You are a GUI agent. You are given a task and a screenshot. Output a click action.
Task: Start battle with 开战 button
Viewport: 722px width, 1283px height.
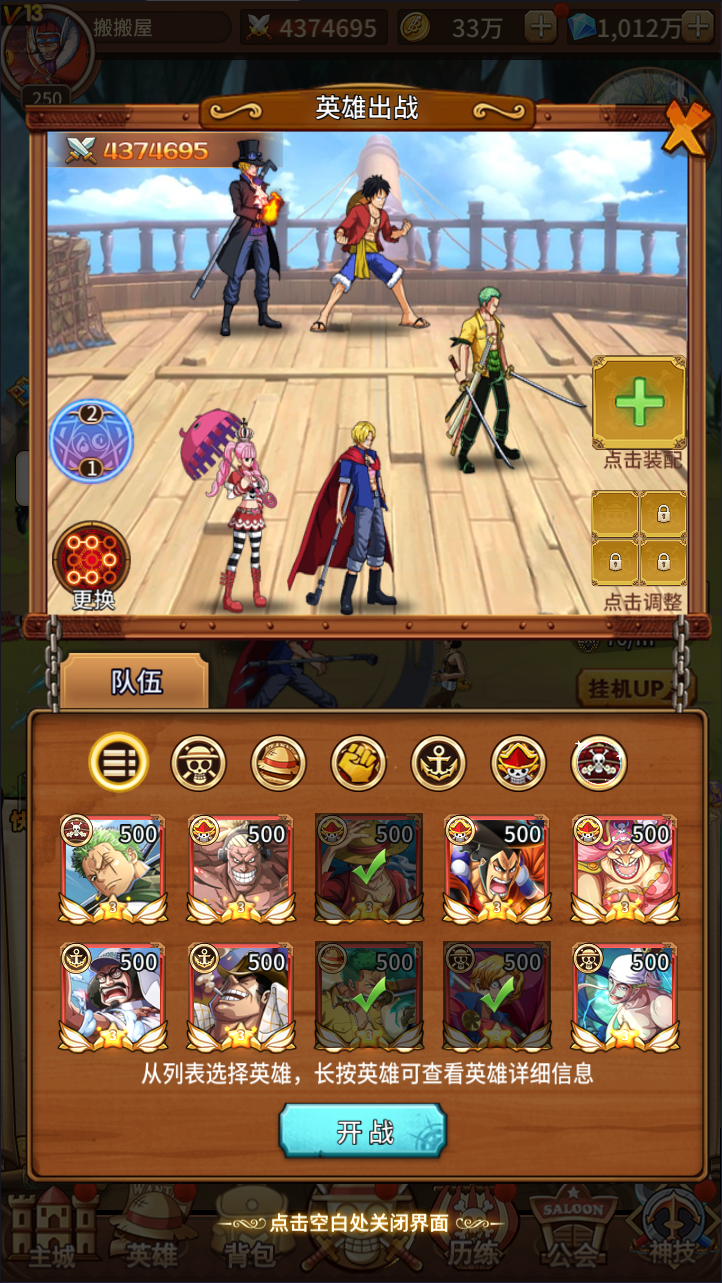pyautogui.click(x=362, y=1131)
